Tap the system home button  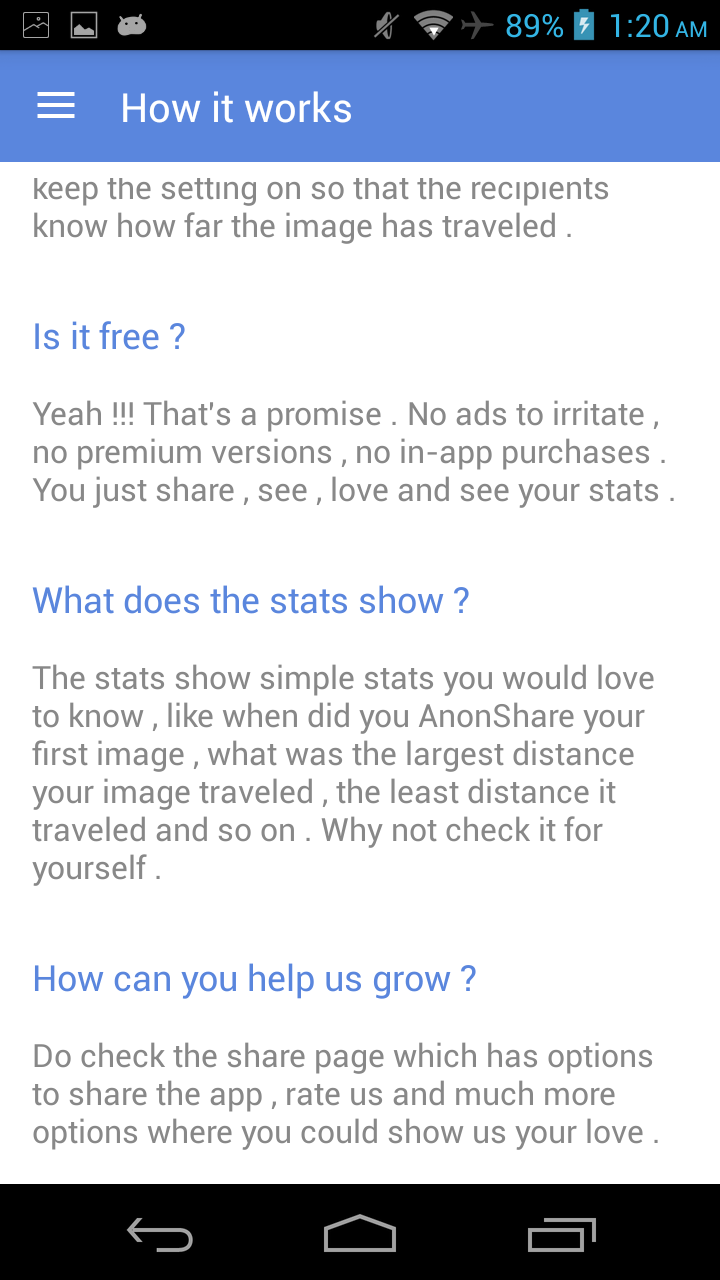[360, 1233]
